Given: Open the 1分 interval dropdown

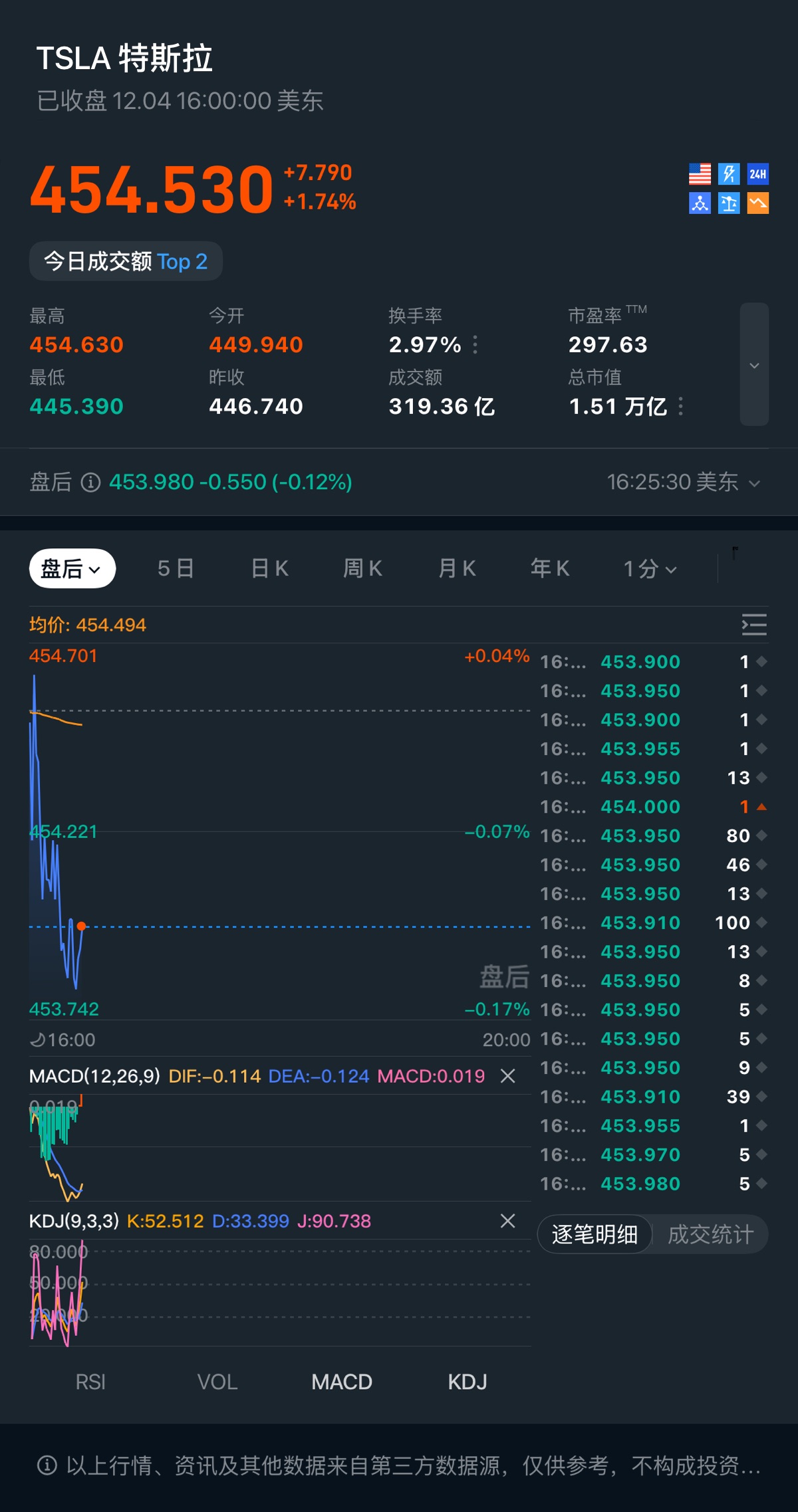Looking at the screenshot, I should point(650,569).
